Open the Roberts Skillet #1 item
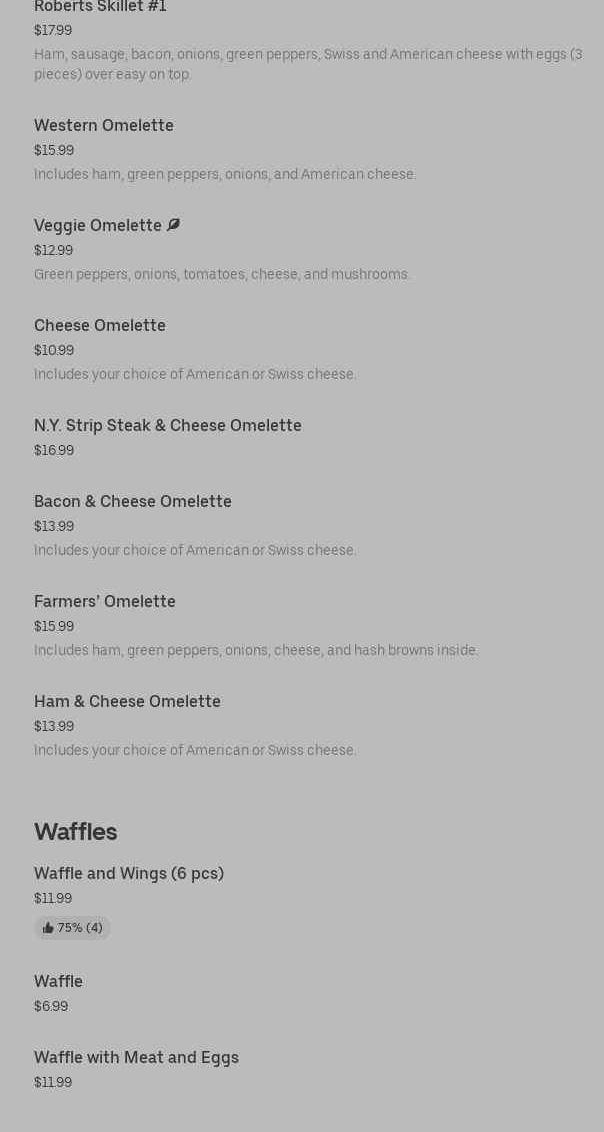Screen dimensions: 604x1132 tap(100, 7)
